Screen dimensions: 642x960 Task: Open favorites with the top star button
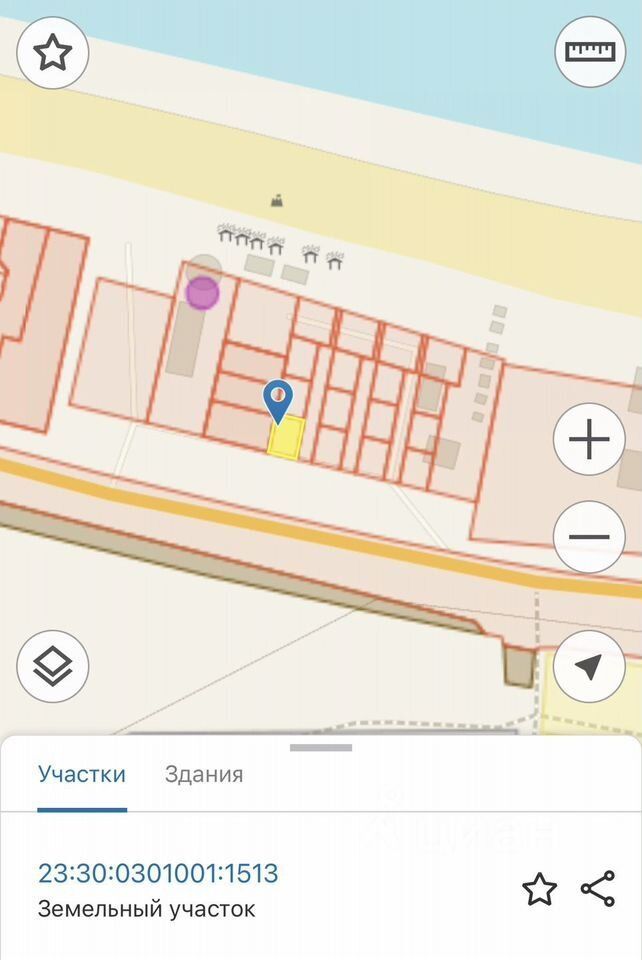53,53
